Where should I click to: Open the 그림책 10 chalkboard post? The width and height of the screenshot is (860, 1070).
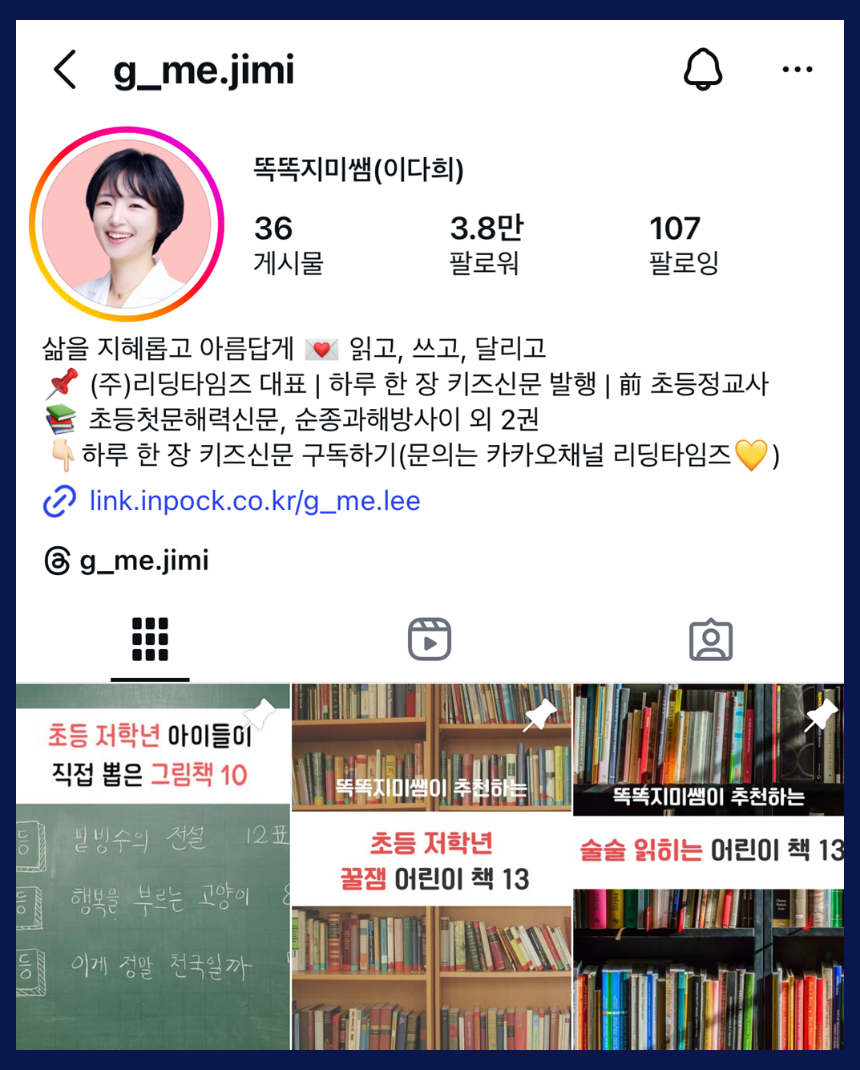(x=153, y=867)
